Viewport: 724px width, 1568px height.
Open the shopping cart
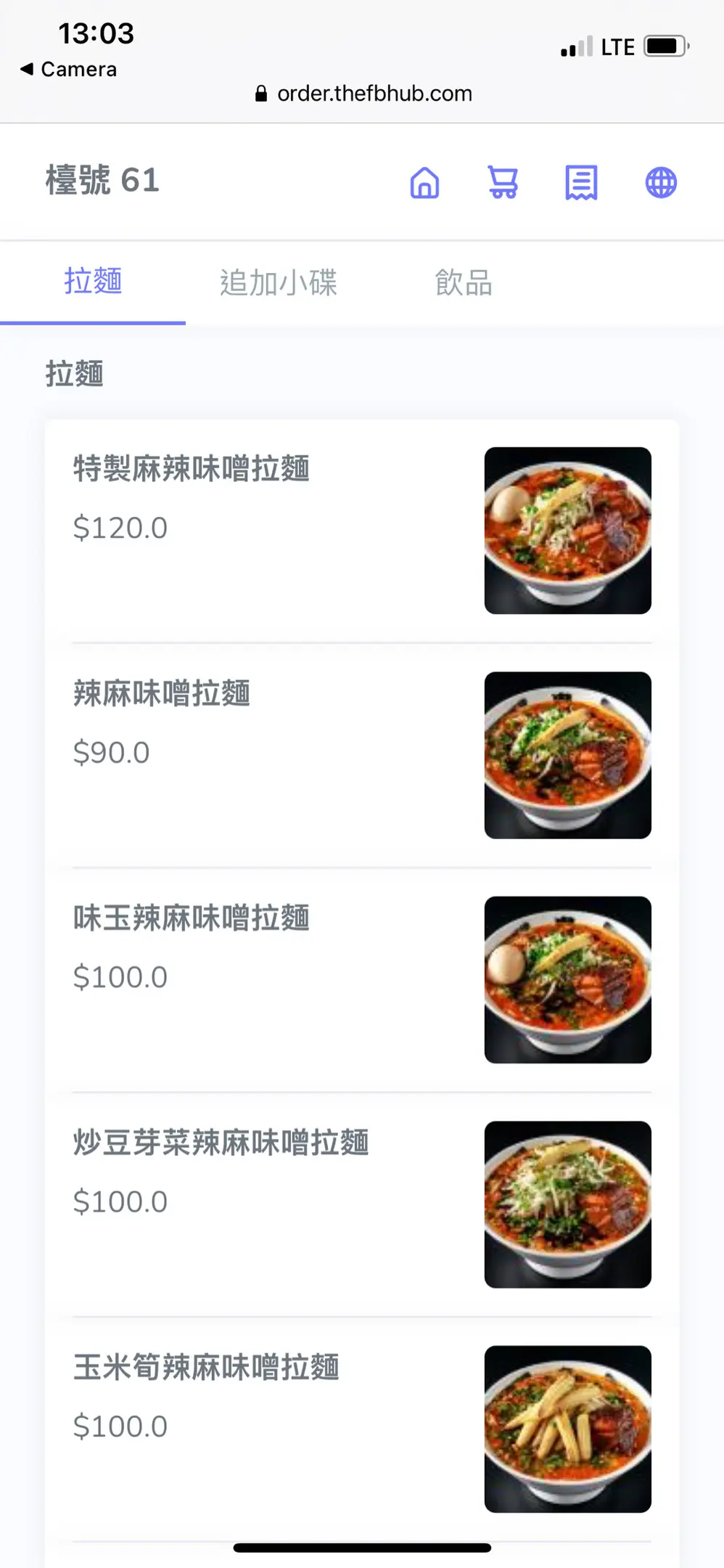503,182
